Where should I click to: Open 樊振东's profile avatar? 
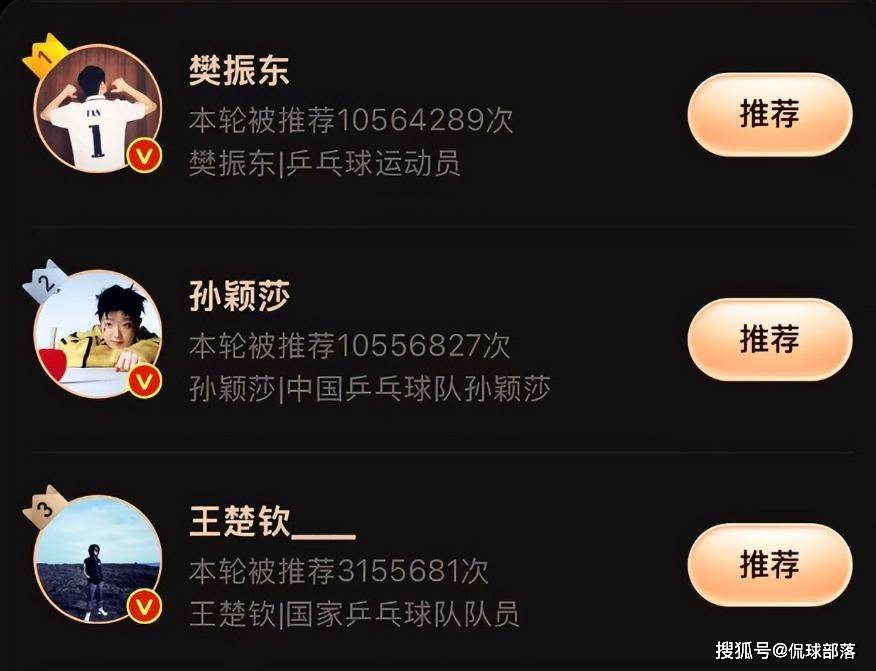coord(98,109)
